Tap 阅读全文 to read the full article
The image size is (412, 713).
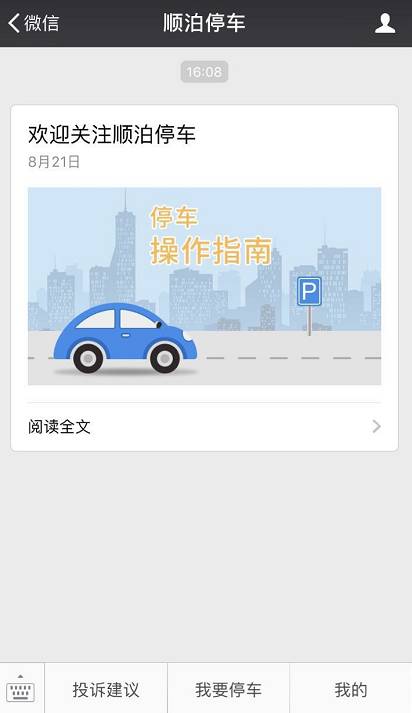[x=204, y=427]
